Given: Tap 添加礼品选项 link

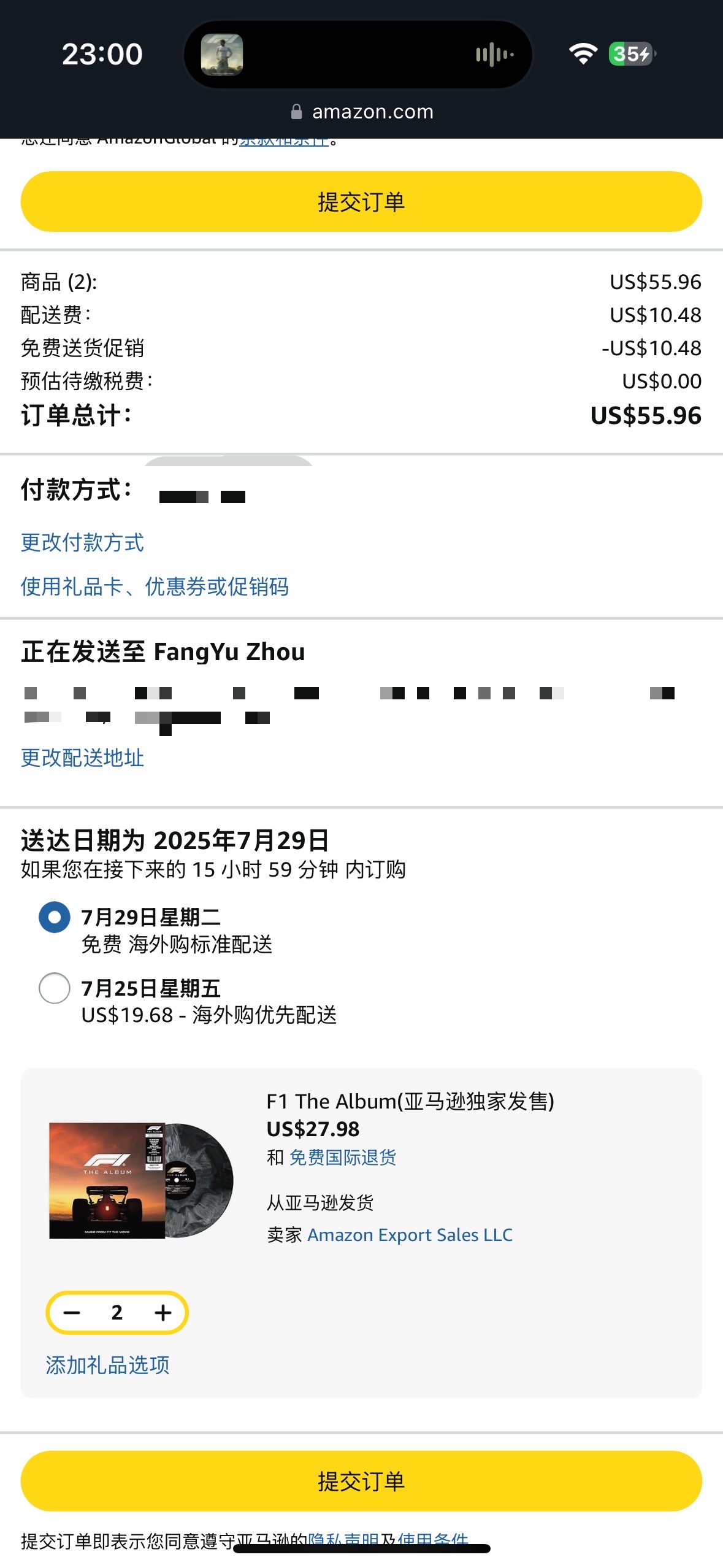Looking at the screenshot, I should (107, 1365).
